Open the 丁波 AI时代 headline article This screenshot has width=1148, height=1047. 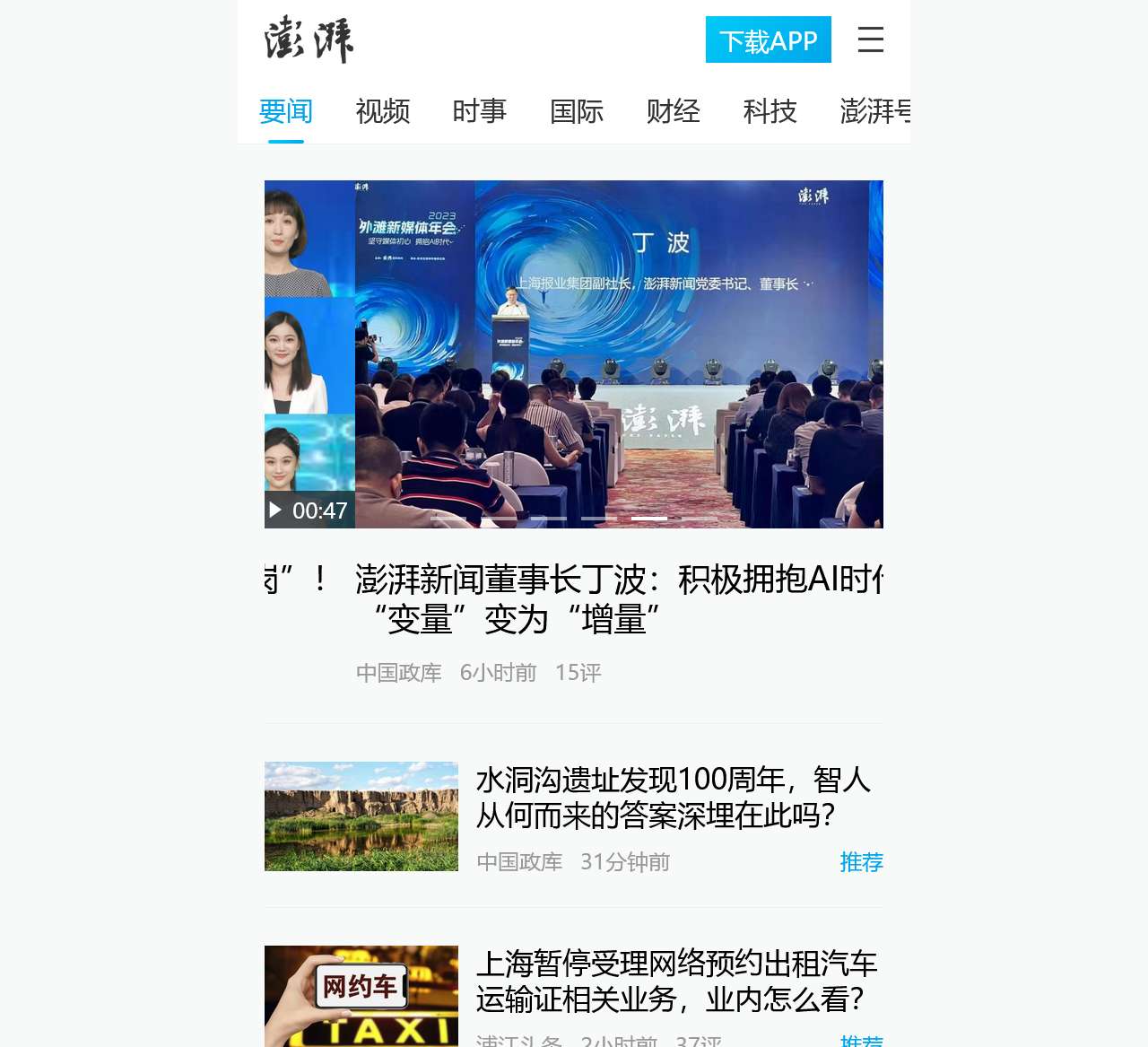coord(619,598)
